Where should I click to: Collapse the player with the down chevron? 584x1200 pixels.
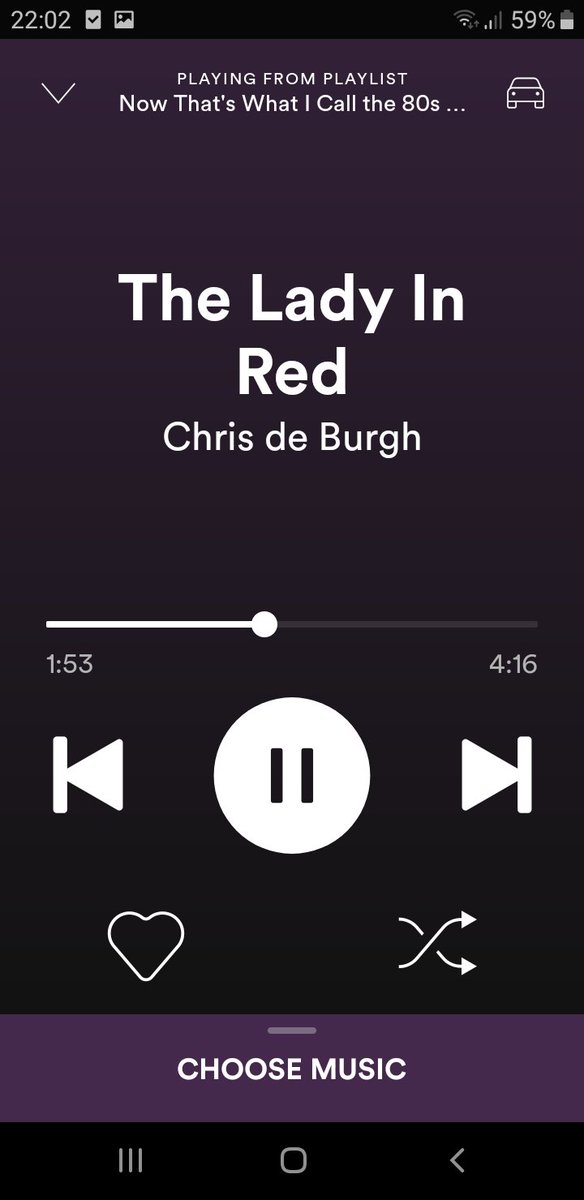pos(59,94)
